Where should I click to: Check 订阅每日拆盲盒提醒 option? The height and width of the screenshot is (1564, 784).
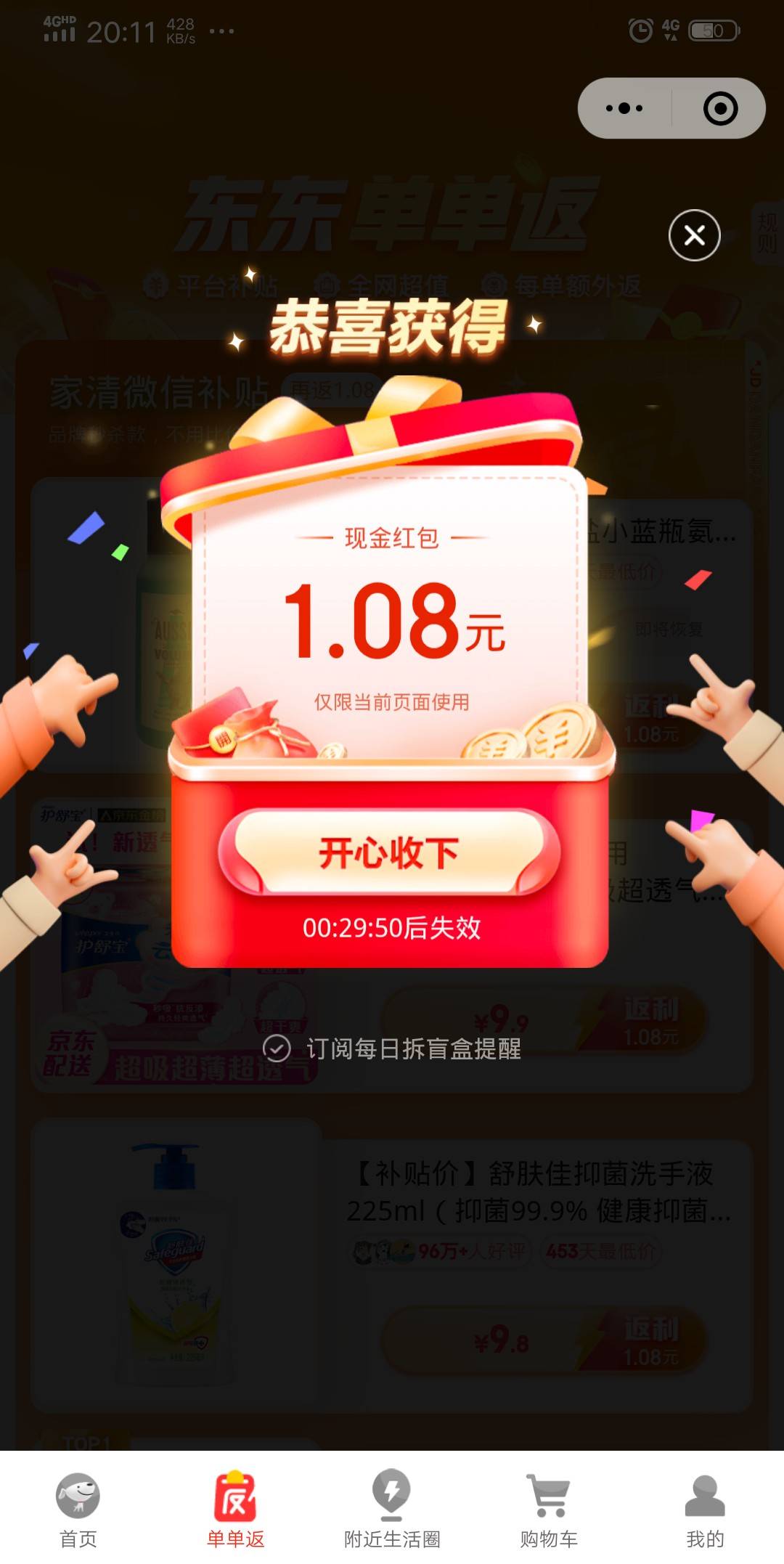coord(277,1048)
